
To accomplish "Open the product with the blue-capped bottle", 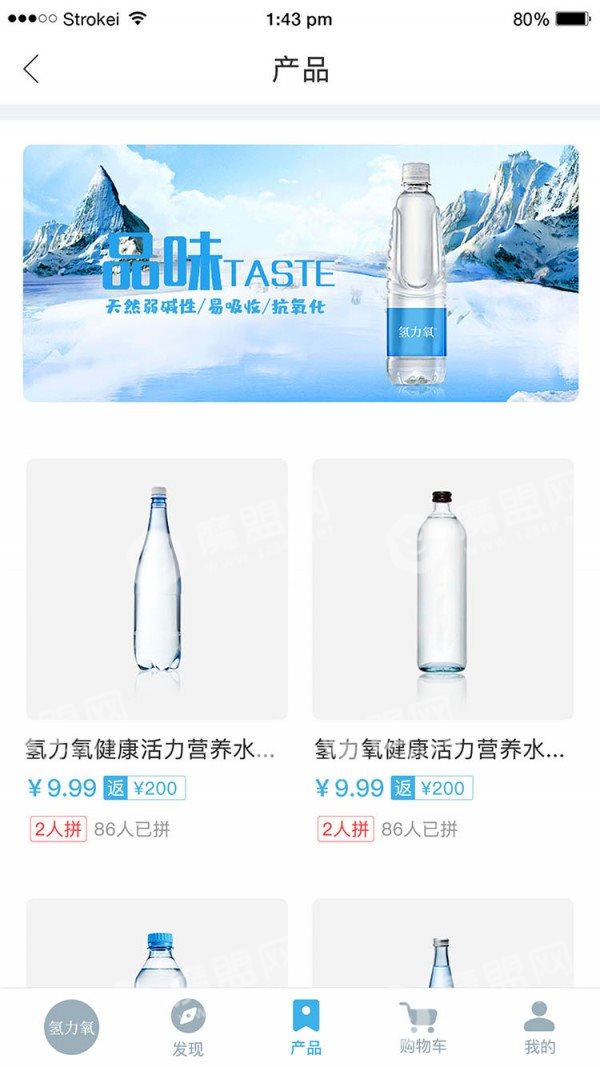I will (x=157, y=945).
